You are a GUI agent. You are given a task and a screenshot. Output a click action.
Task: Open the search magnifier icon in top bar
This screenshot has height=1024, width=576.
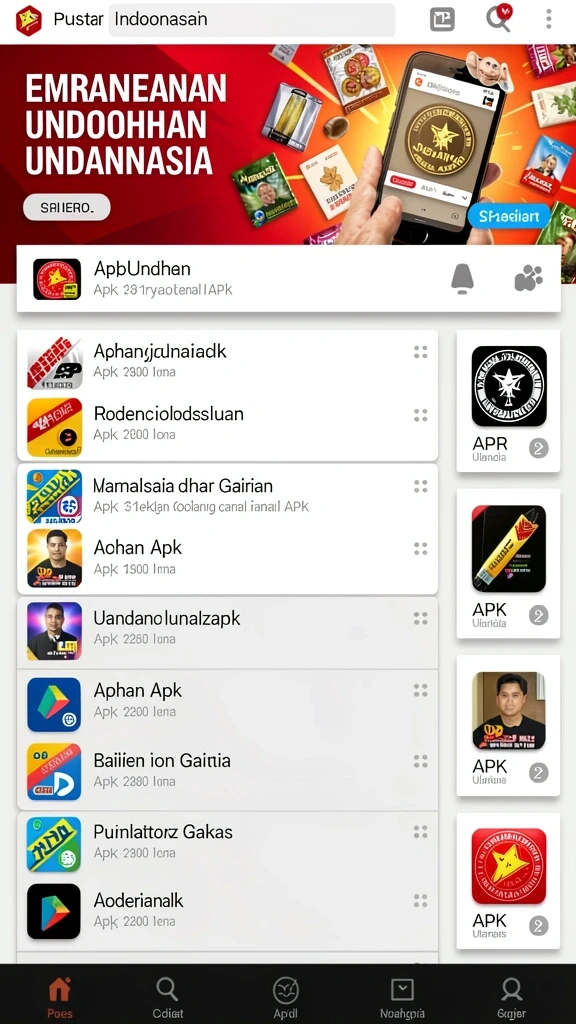click(499, 18)
